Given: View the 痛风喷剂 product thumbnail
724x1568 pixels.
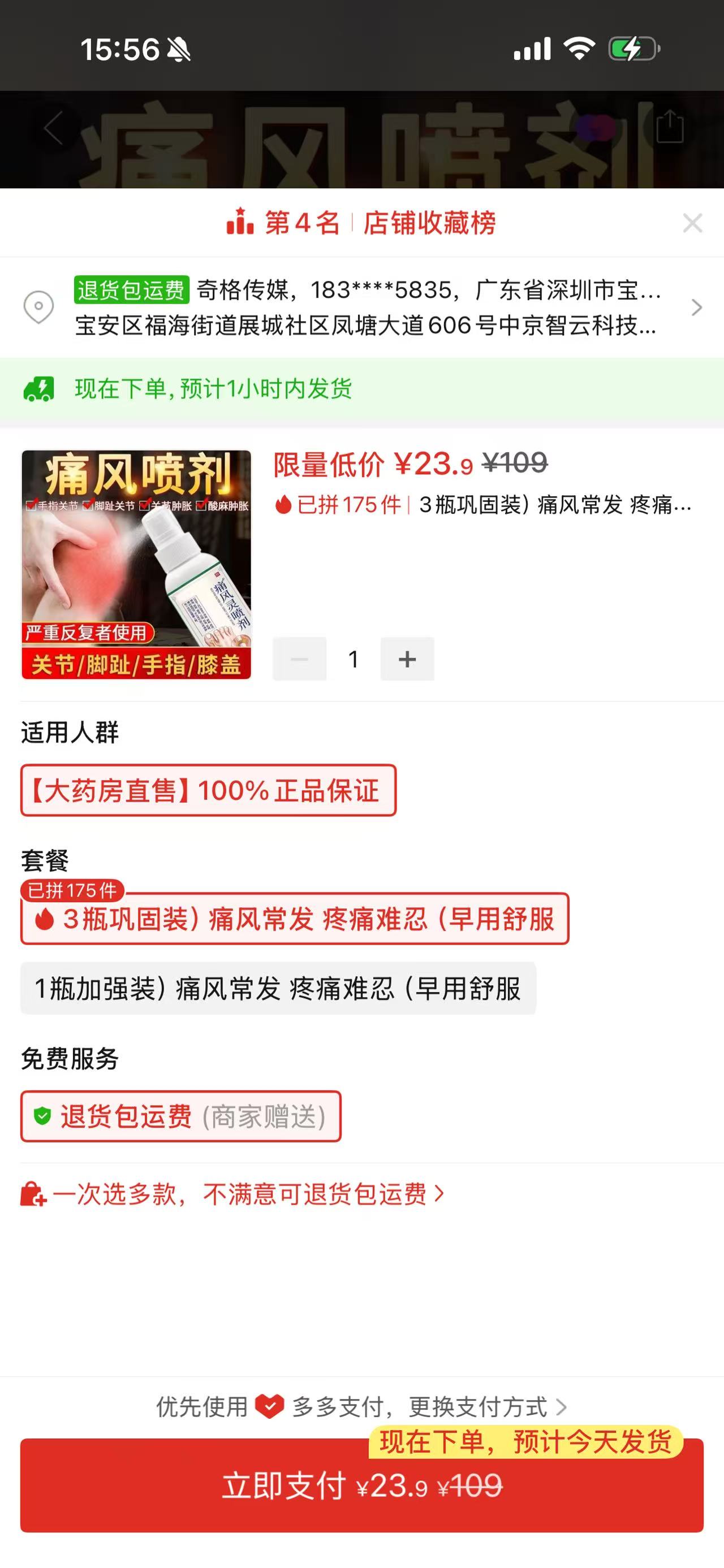Looking at the screenshot, I should 136,564.
